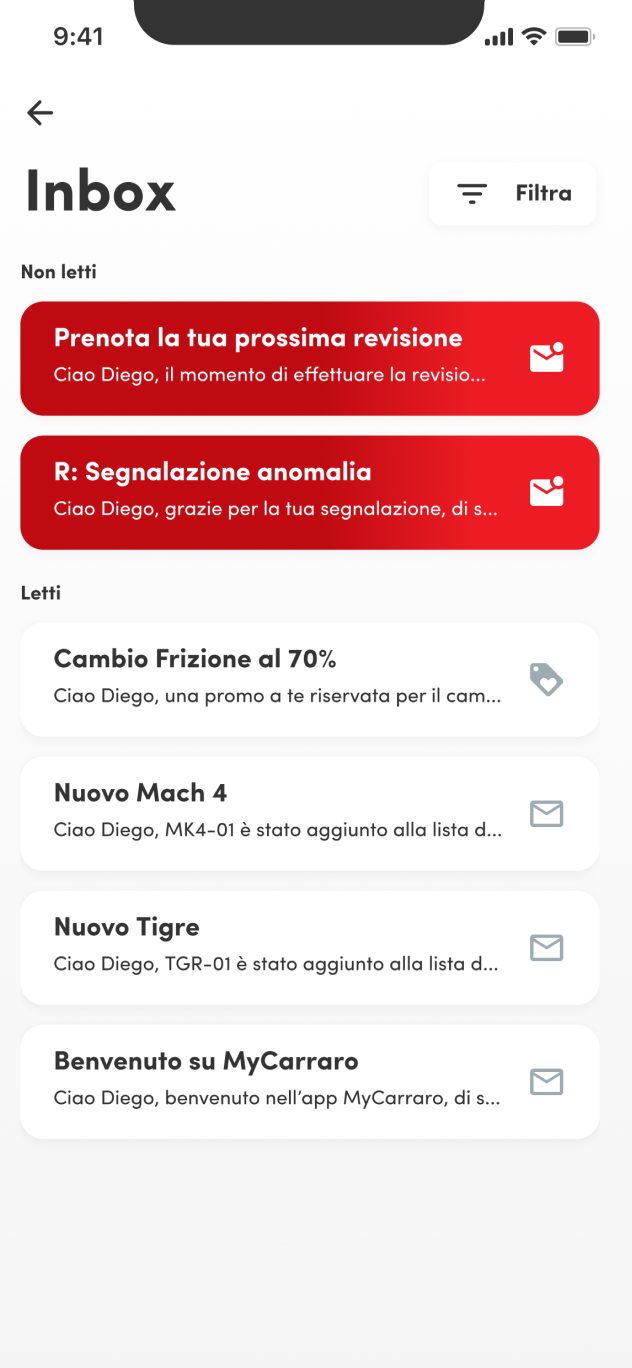This screenshot has width=632, height=1368.
Task: Go back using the arrow icon
Action: click(x=40, y=113)
